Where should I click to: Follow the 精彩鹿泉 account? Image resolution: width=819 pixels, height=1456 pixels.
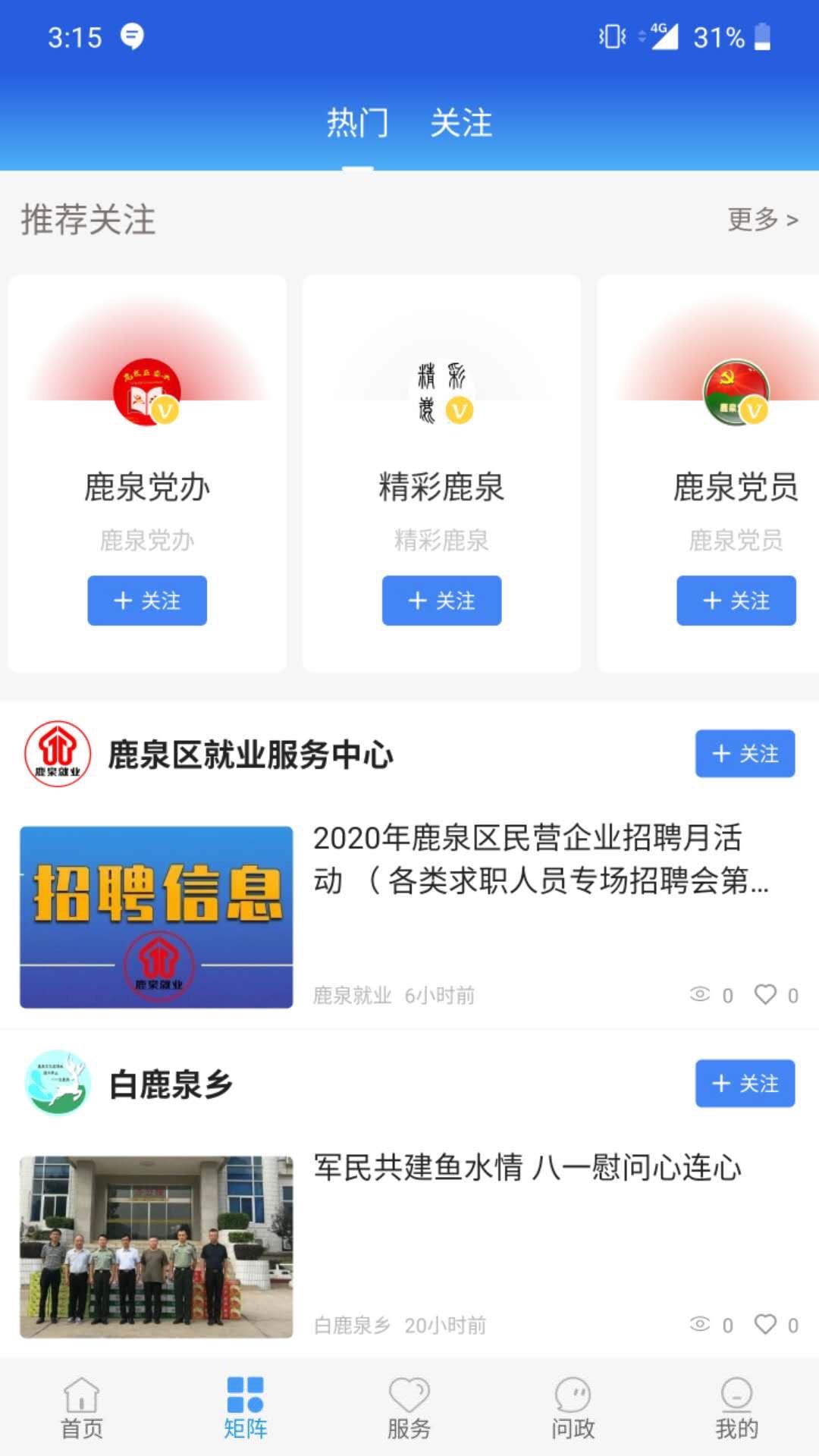coord(441,601)
